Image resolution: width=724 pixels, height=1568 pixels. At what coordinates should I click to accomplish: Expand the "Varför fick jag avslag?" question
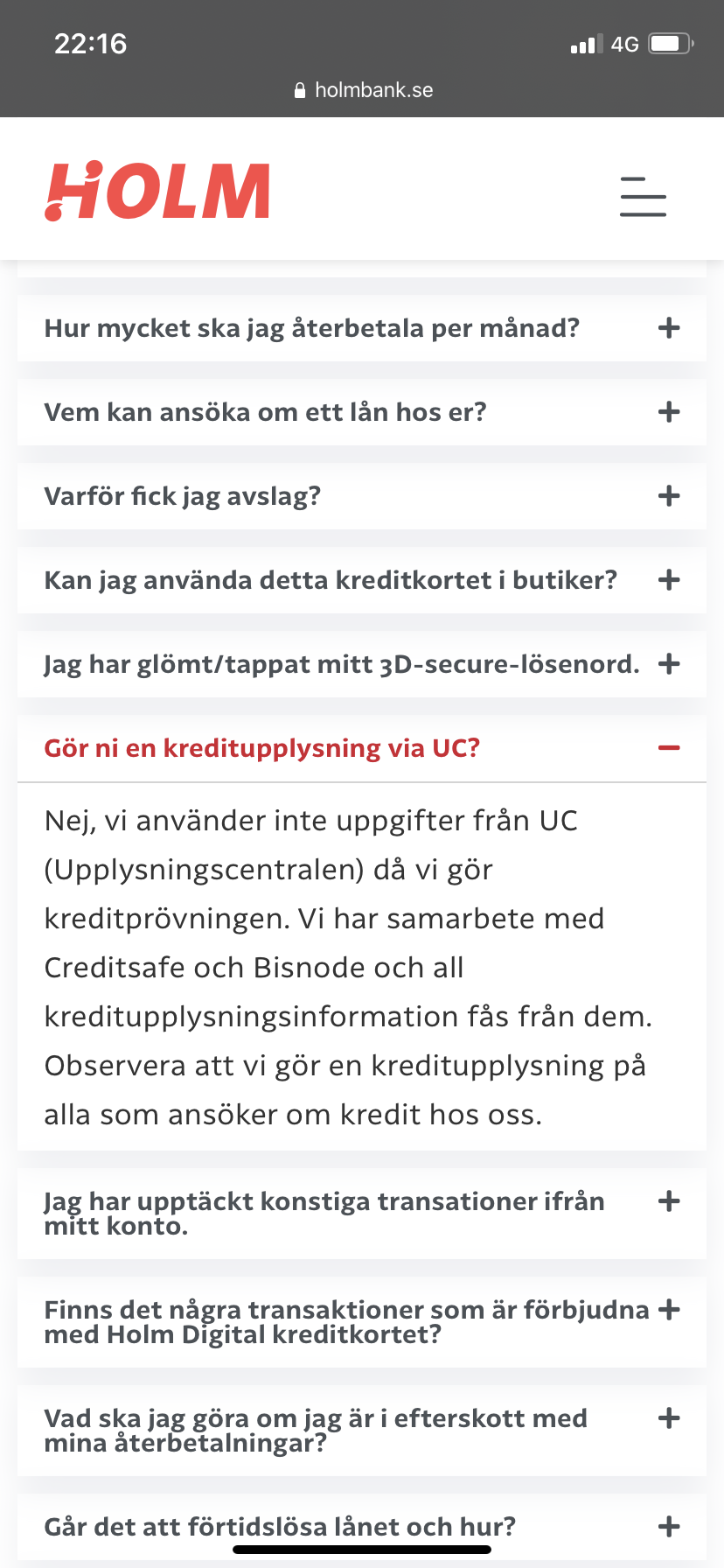pos(361,496)
